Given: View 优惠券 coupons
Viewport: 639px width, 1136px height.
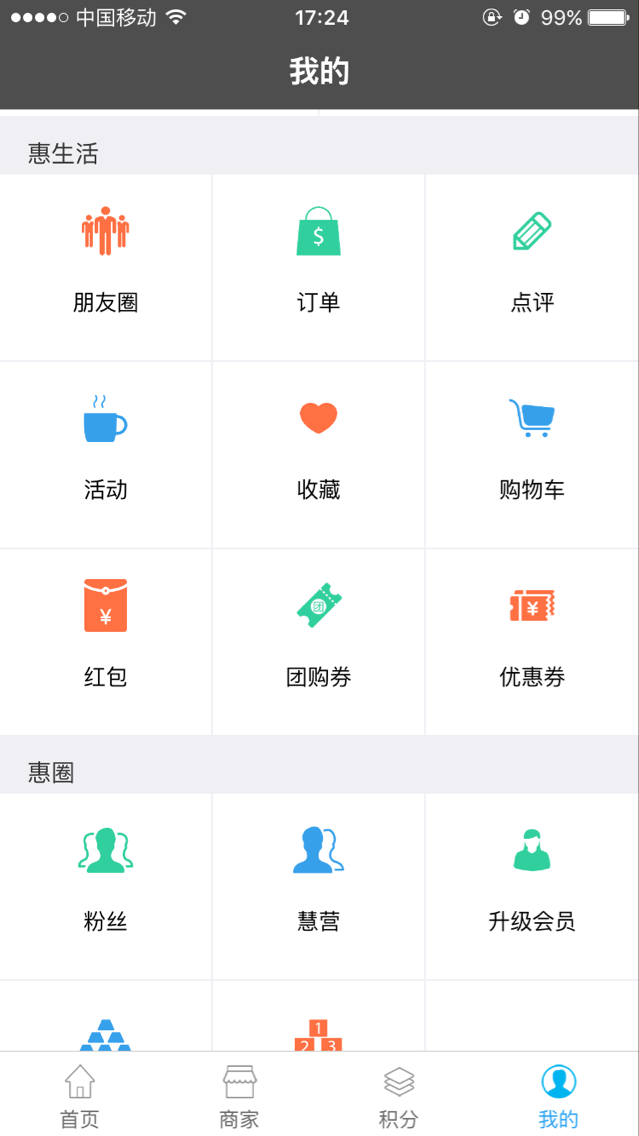Looking at the screenshot, I should click(x=532, y=642).
